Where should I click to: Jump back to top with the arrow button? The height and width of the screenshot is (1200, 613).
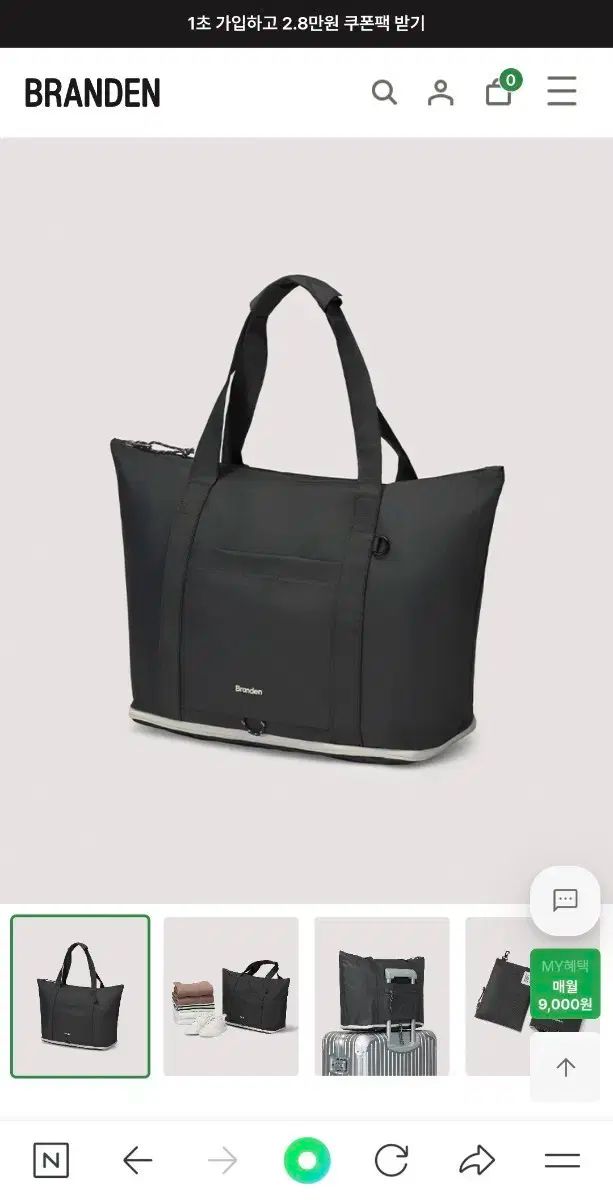pyautogui.click(x=565, y=1067)
